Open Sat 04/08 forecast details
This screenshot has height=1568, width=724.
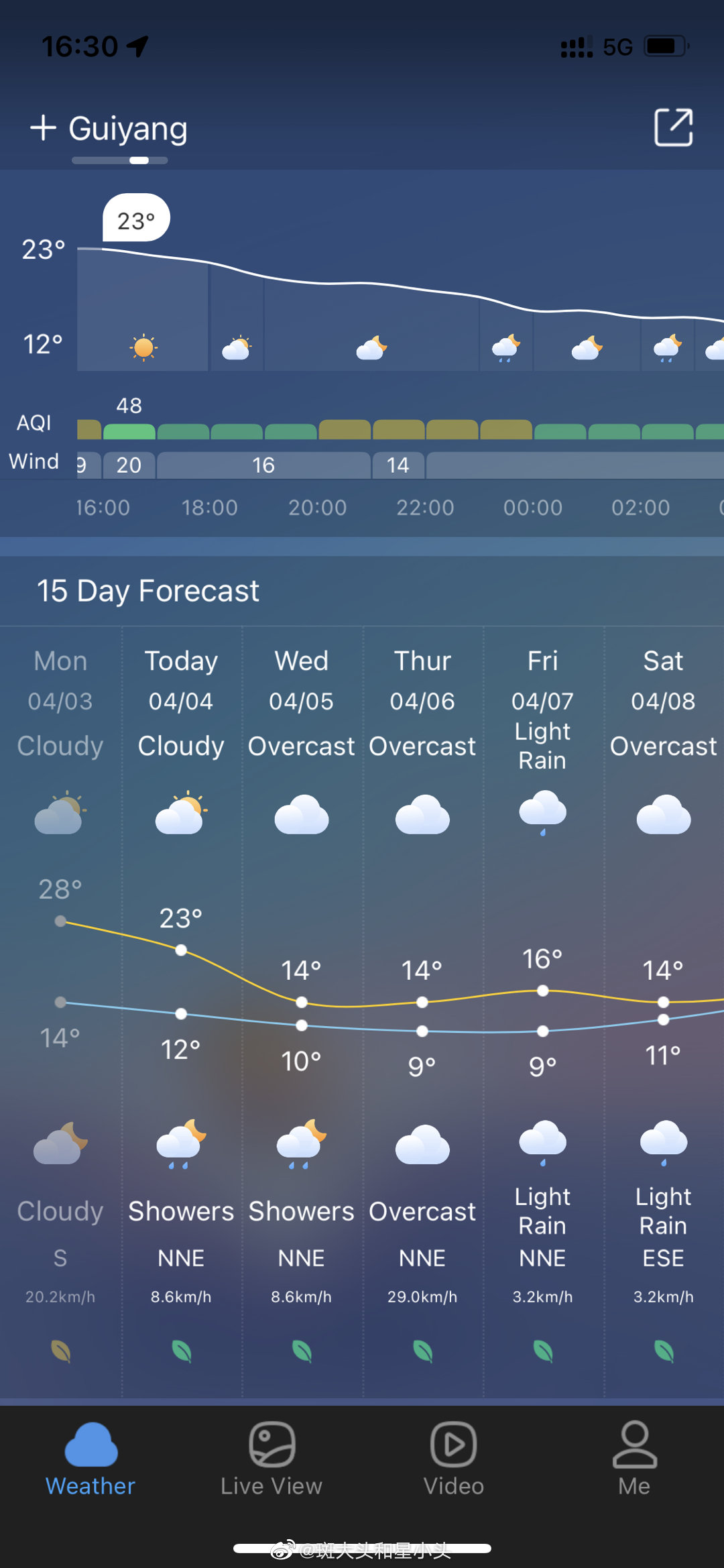coord(664,702)
